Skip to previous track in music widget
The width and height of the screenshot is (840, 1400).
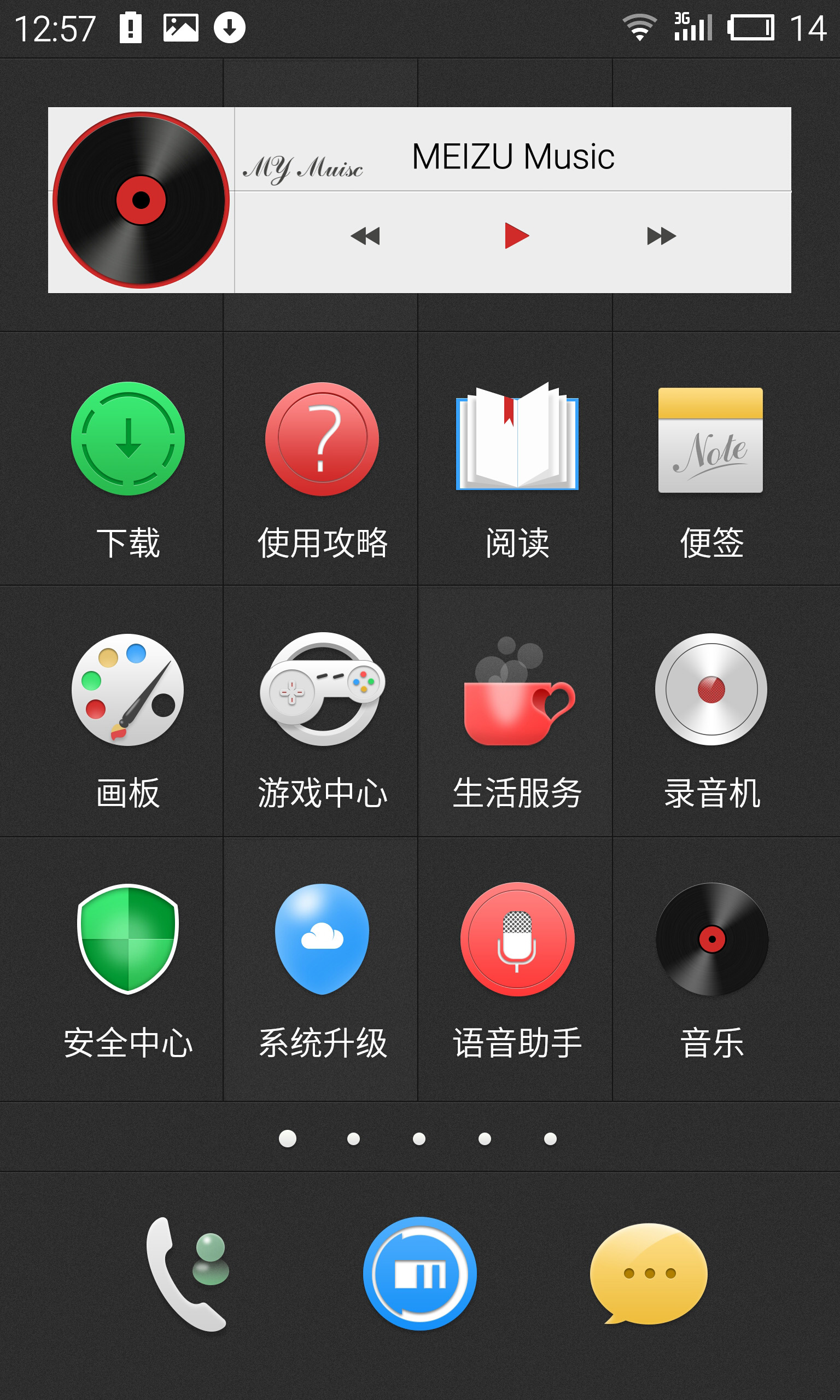click(365, 235)
